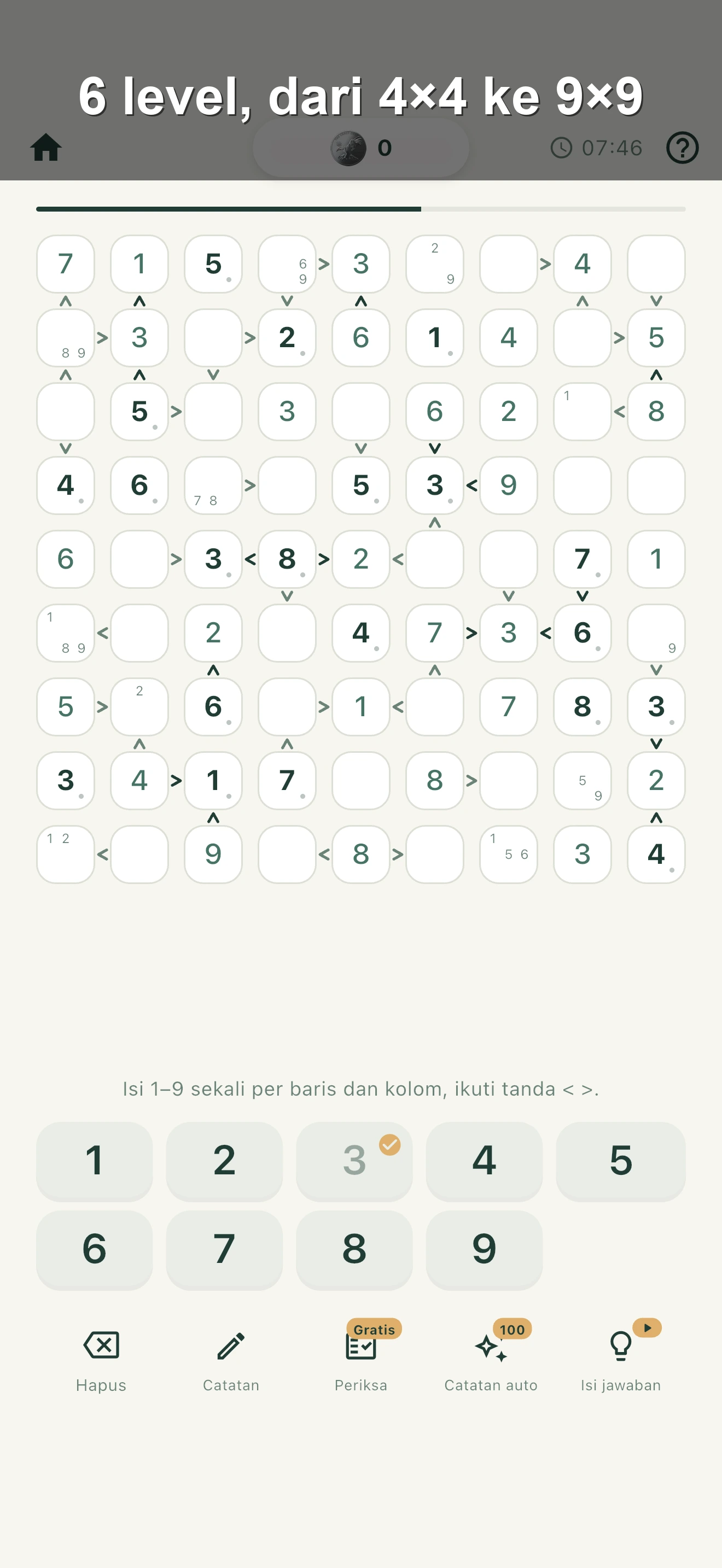Choose keypad number 5
This screenshot has width=722, height=1568.
click(620, 1161)
